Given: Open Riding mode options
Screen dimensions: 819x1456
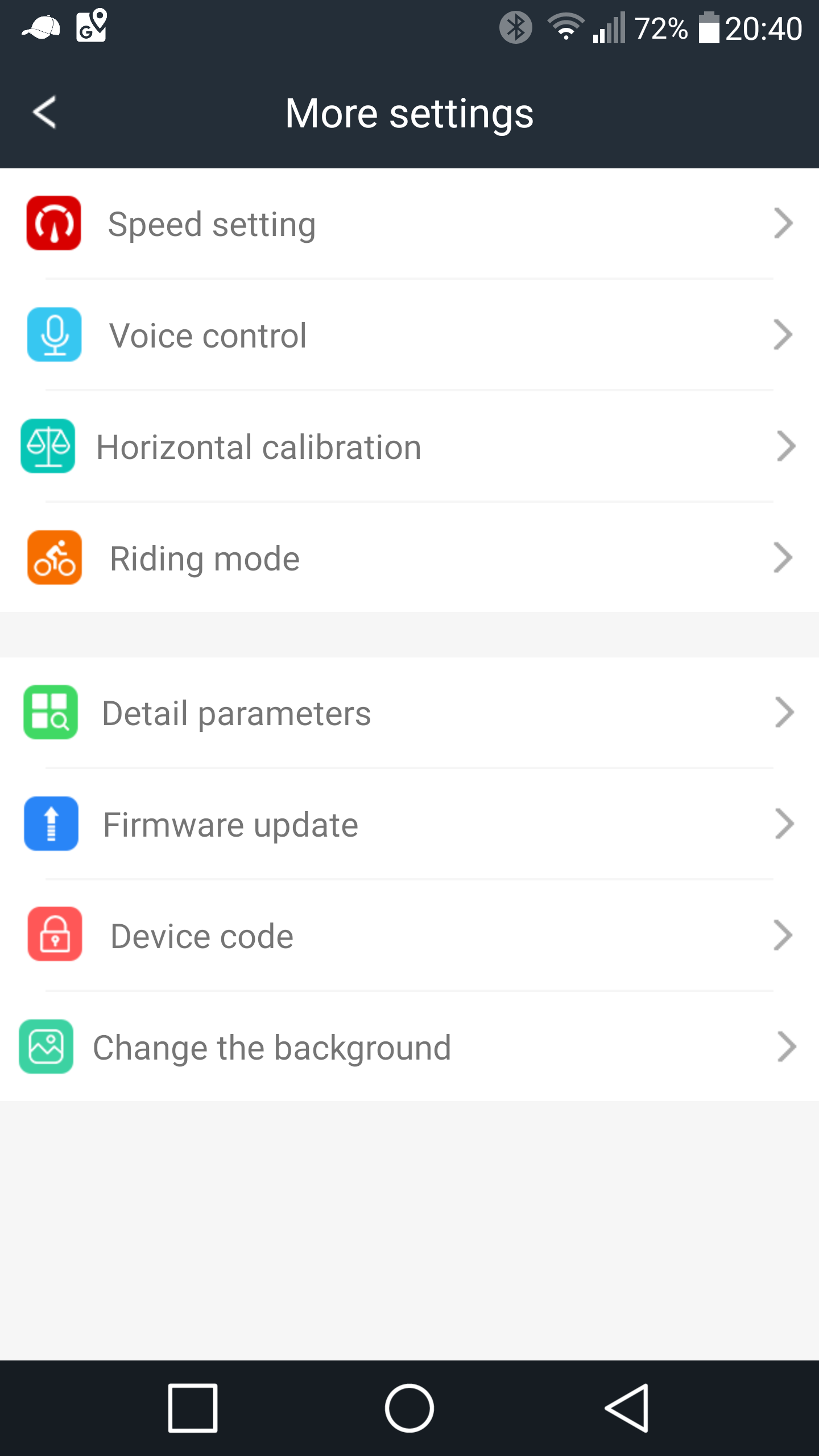Looking at the screenshot, I should [x=409, y=558].
